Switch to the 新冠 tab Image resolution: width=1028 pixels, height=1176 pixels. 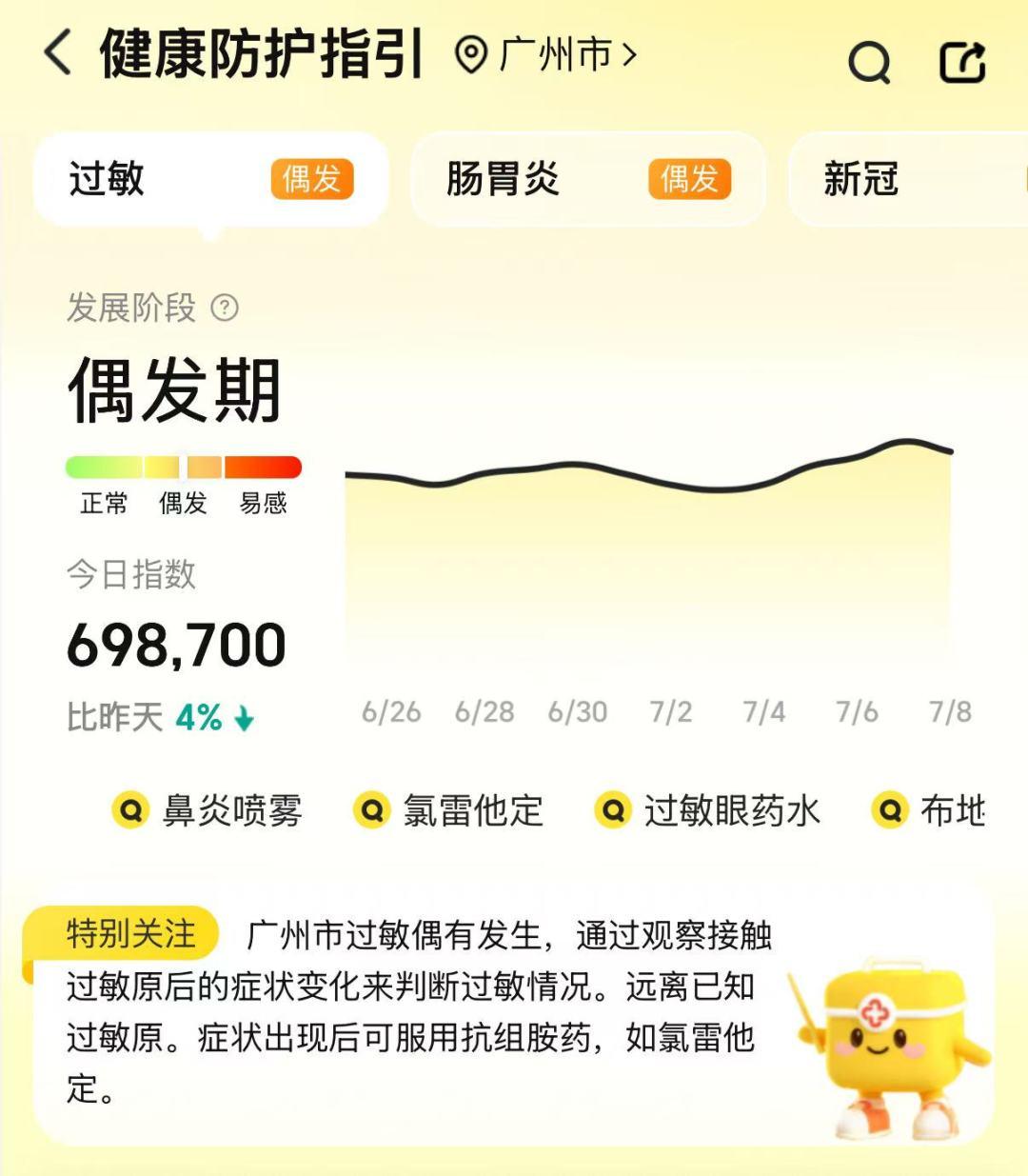tap(904, 179)
